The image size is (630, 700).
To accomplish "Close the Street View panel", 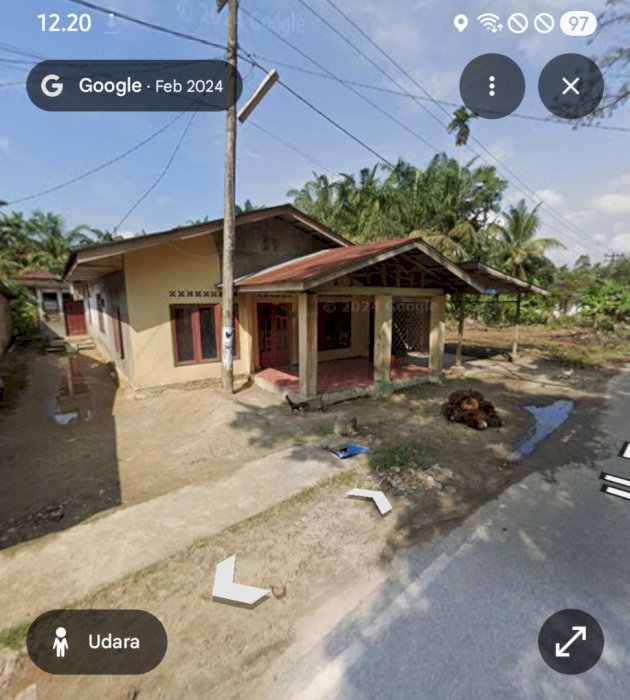I will 570,86.
